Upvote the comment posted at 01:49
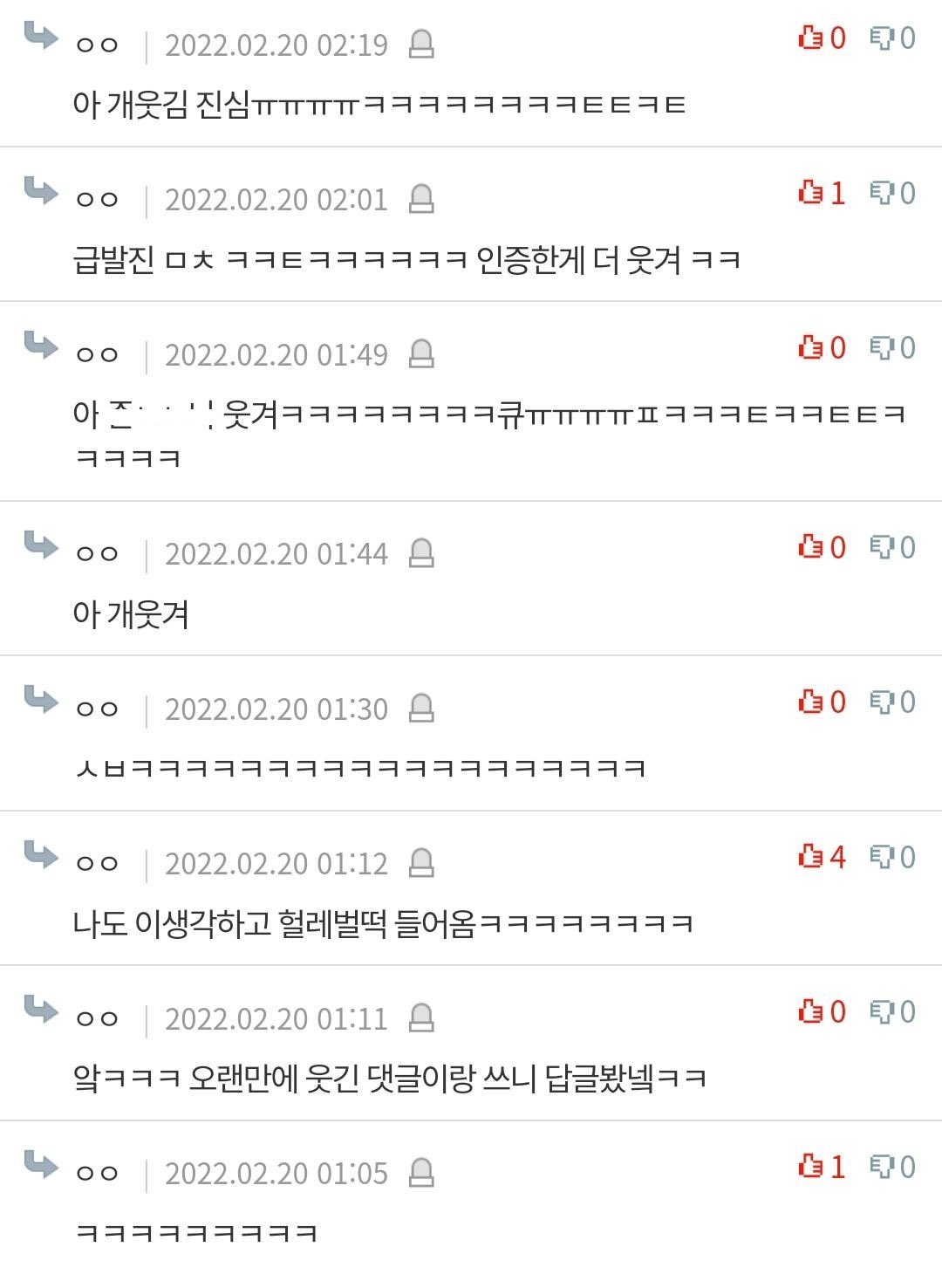942x1288 pixels. click(811, 347)
